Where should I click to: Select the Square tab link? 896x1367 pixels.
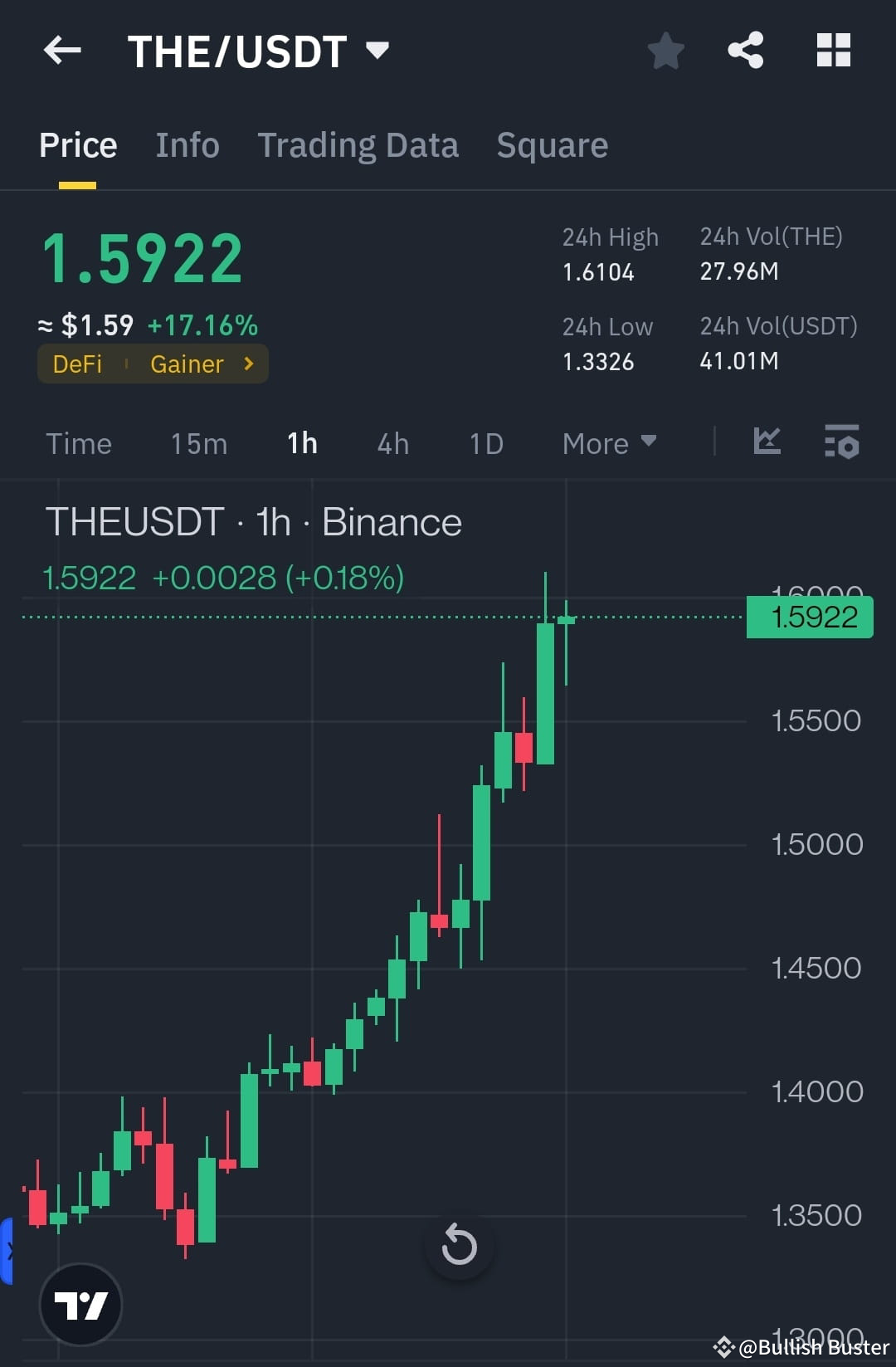click(x=552, y=144)
